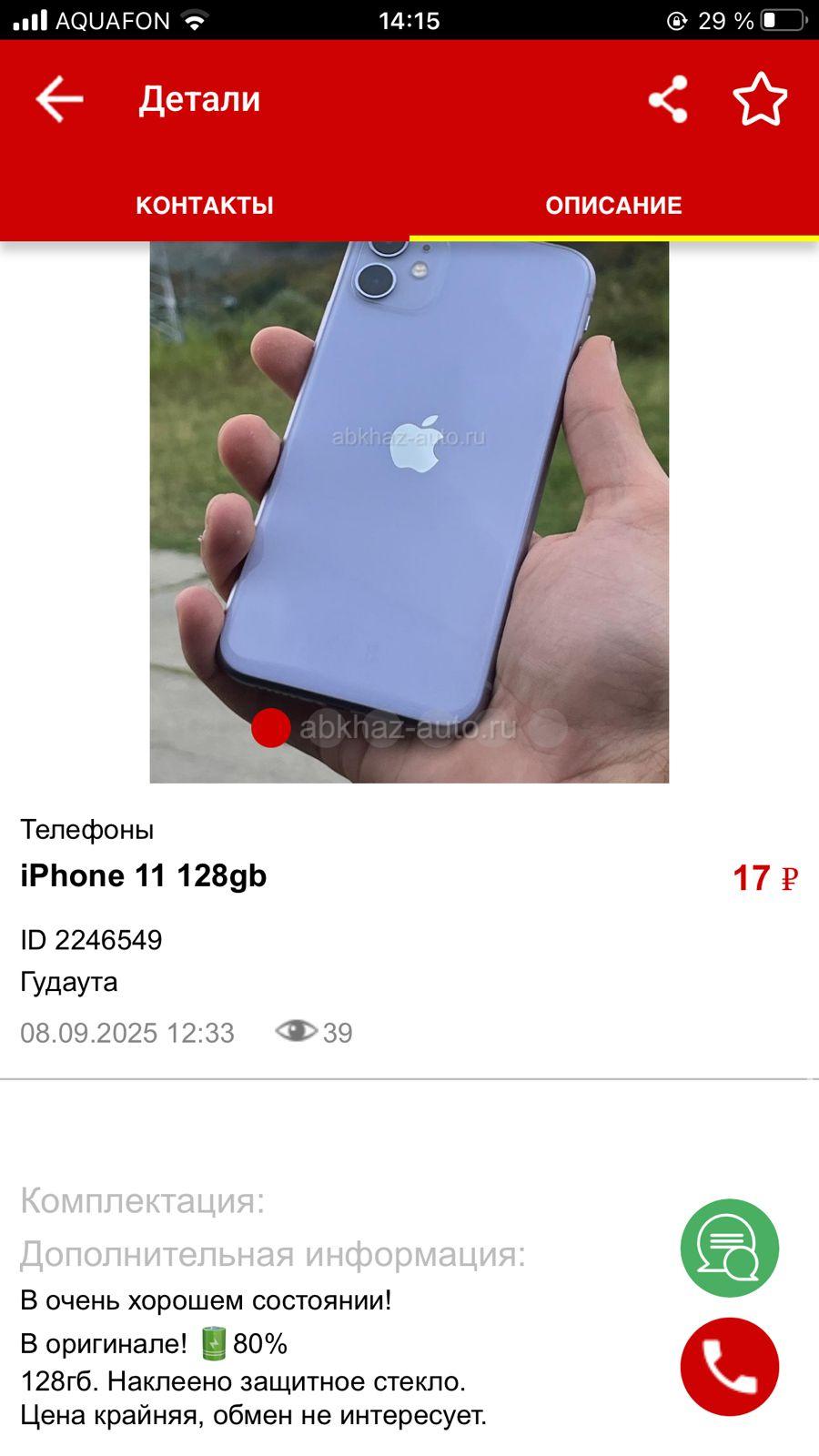The image size is (819, 1456).
Task: Message the seller via green chat button
Action: (730, 1248)
